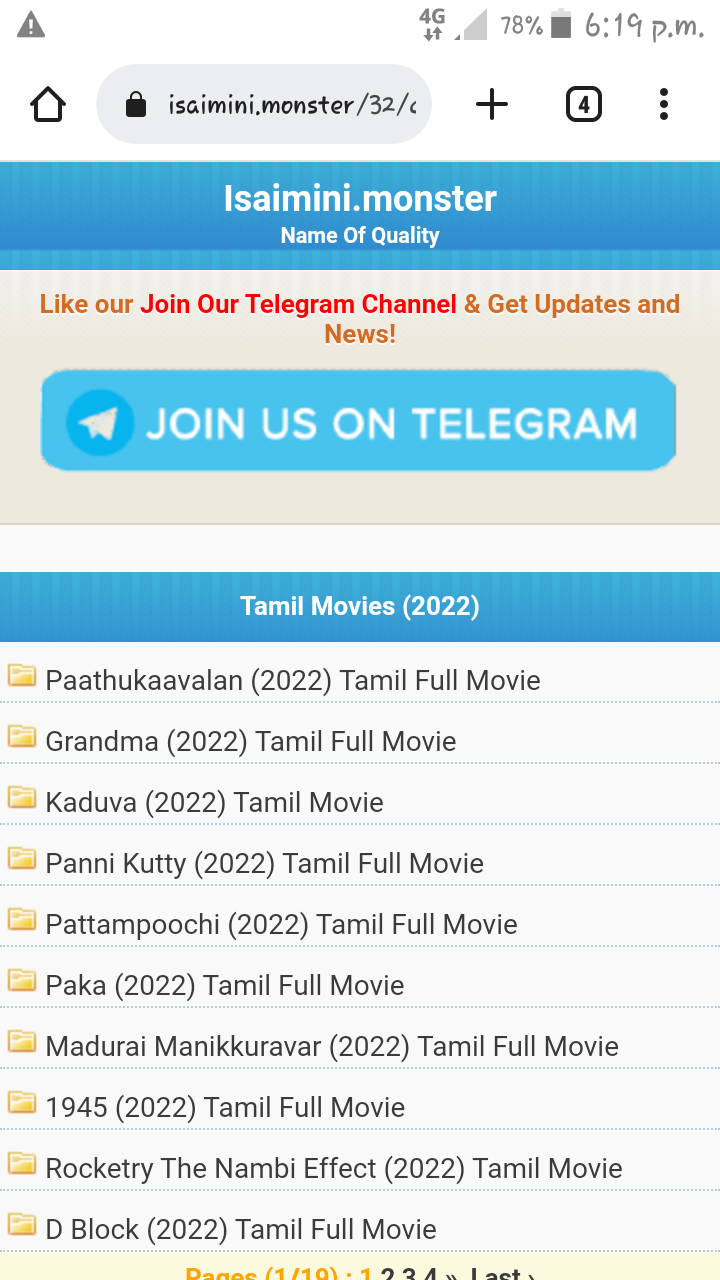720x1280 pixels.
Task: Show all open tabs via the tab counter
Action: tap(583, 102)
